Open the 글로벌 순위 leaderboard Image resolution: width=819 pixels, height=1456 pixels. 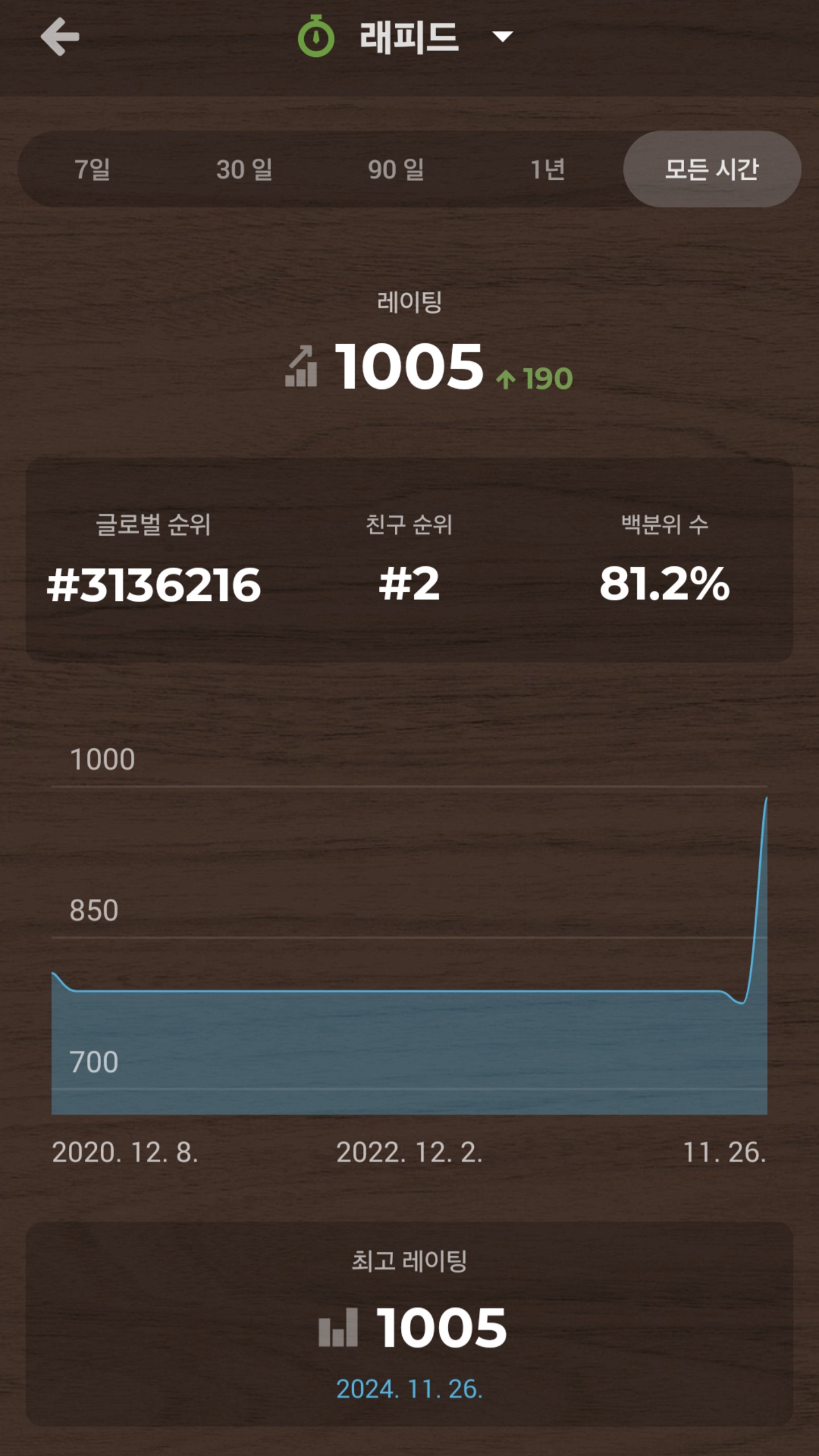point(154,560)
